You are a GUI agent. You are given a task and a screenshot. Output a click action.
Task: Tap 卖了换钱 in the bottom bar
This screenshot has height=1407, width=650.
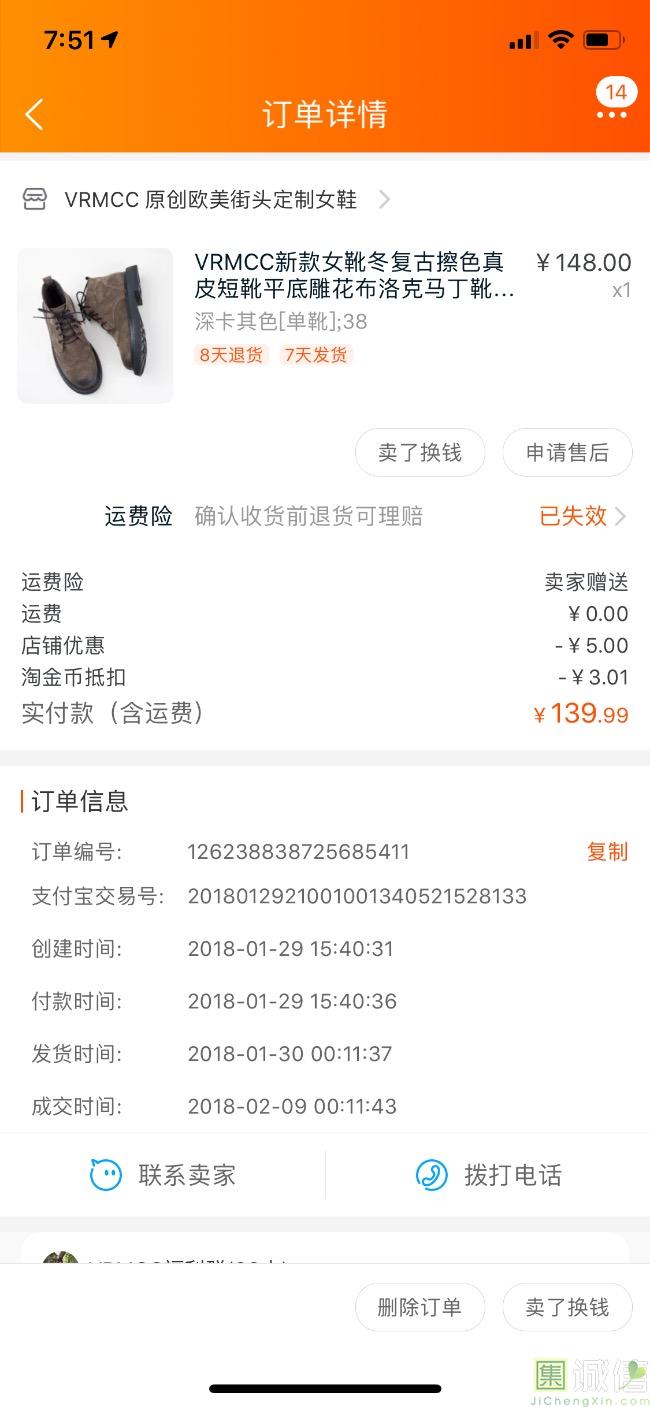(567, 1308)
